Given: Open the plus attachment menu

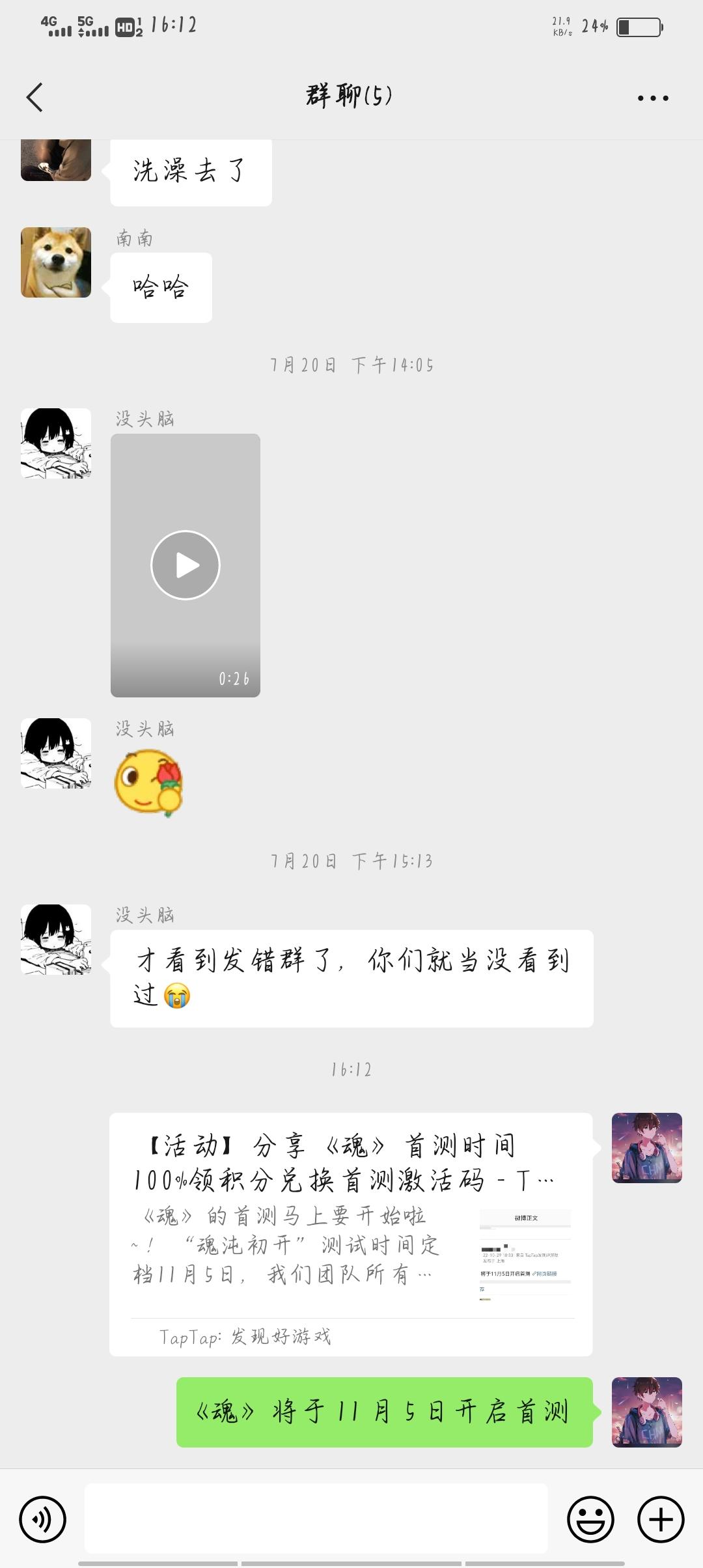Looking at the screenshot, I should point(661,1519).
